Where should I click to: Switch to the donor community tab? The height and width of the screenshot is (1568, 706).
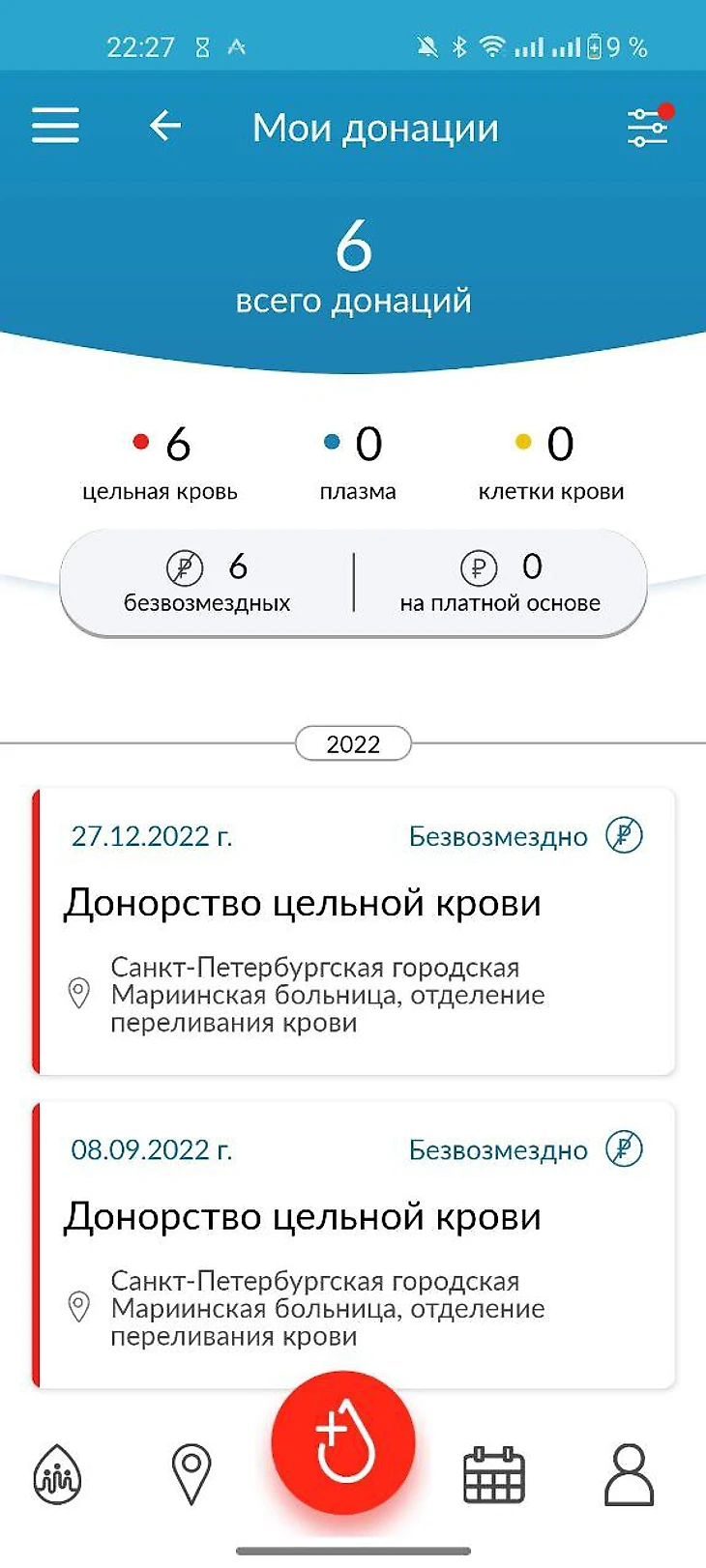click(57, 1475)
